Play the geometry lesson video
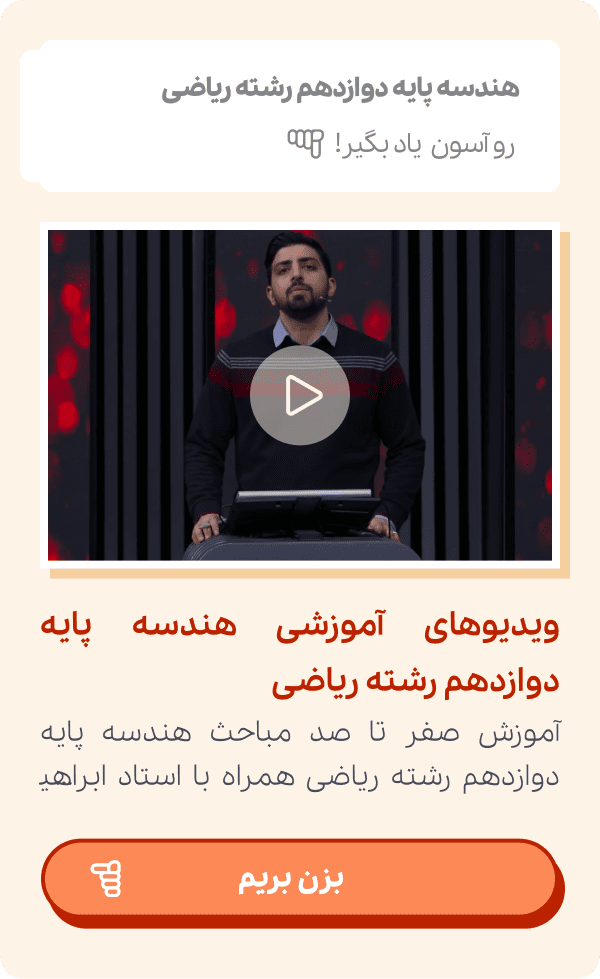The image size is (600, 979). (300, 396)
